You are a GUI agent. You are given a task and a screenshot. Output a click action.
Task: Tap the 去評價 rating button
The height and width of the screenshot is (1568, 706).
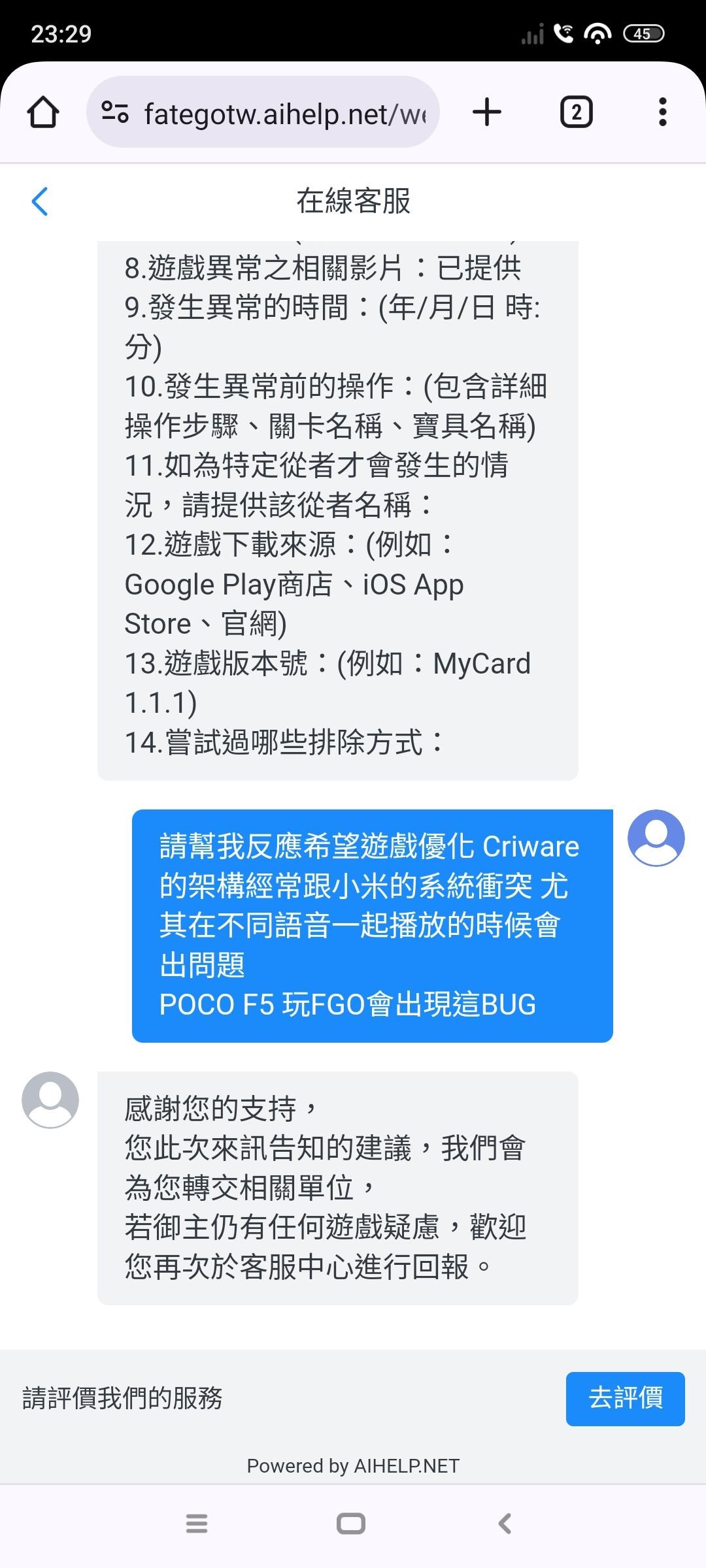pyautogui.click(x=624, y=1399)
